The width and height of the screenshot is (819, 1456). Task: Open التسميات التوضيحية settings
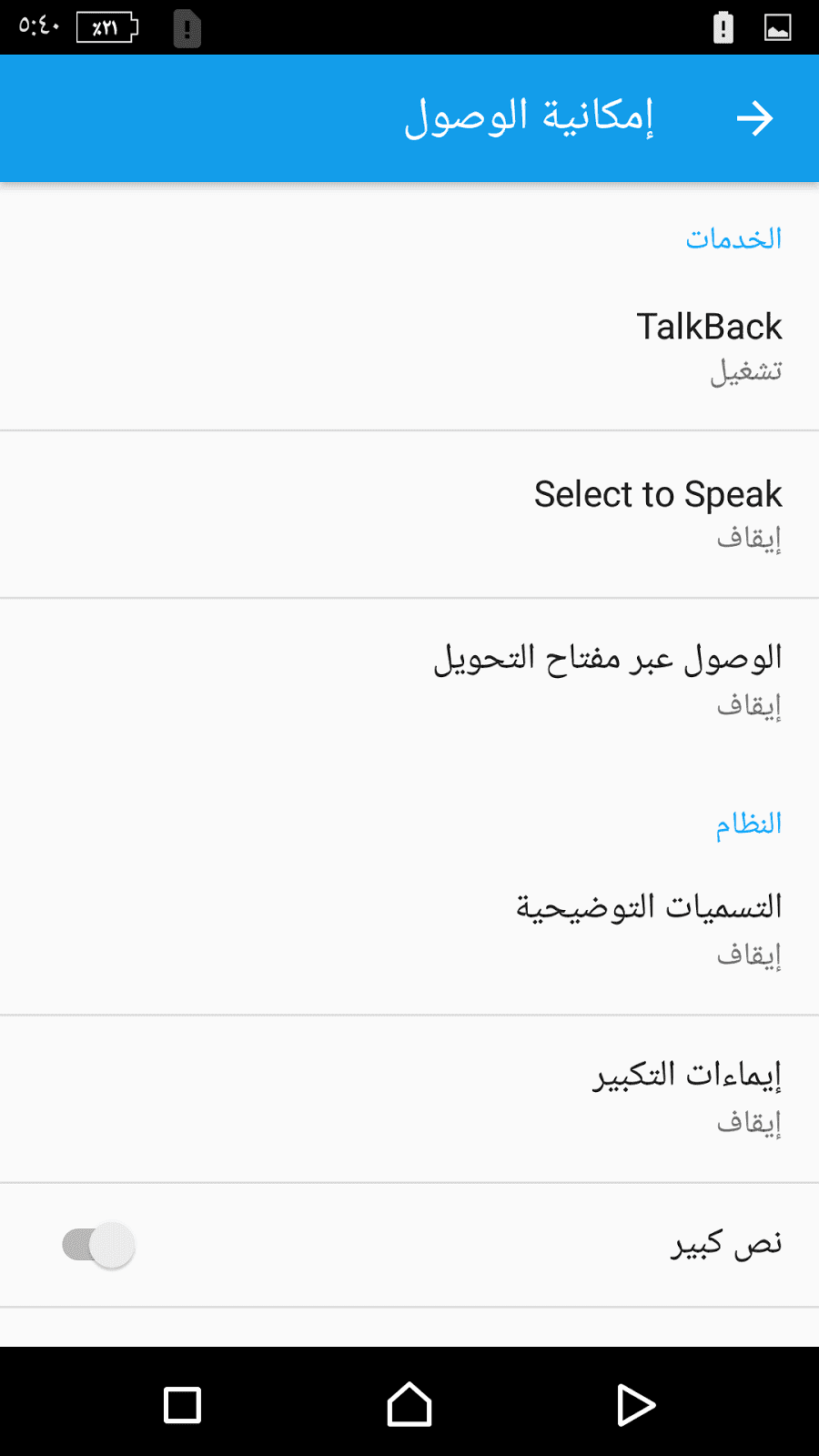(x=409, y=929)
